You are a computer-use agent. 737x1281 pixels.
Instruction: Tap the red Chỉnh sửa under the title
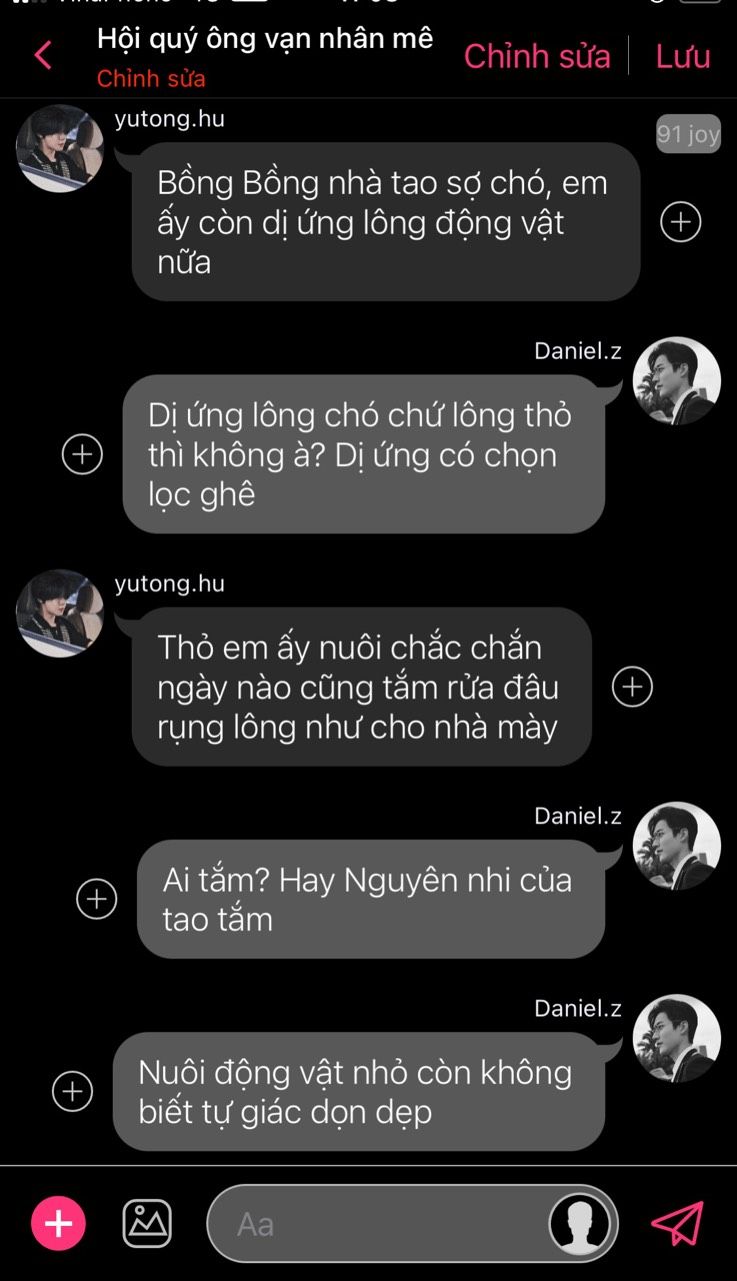pos(151,78)
